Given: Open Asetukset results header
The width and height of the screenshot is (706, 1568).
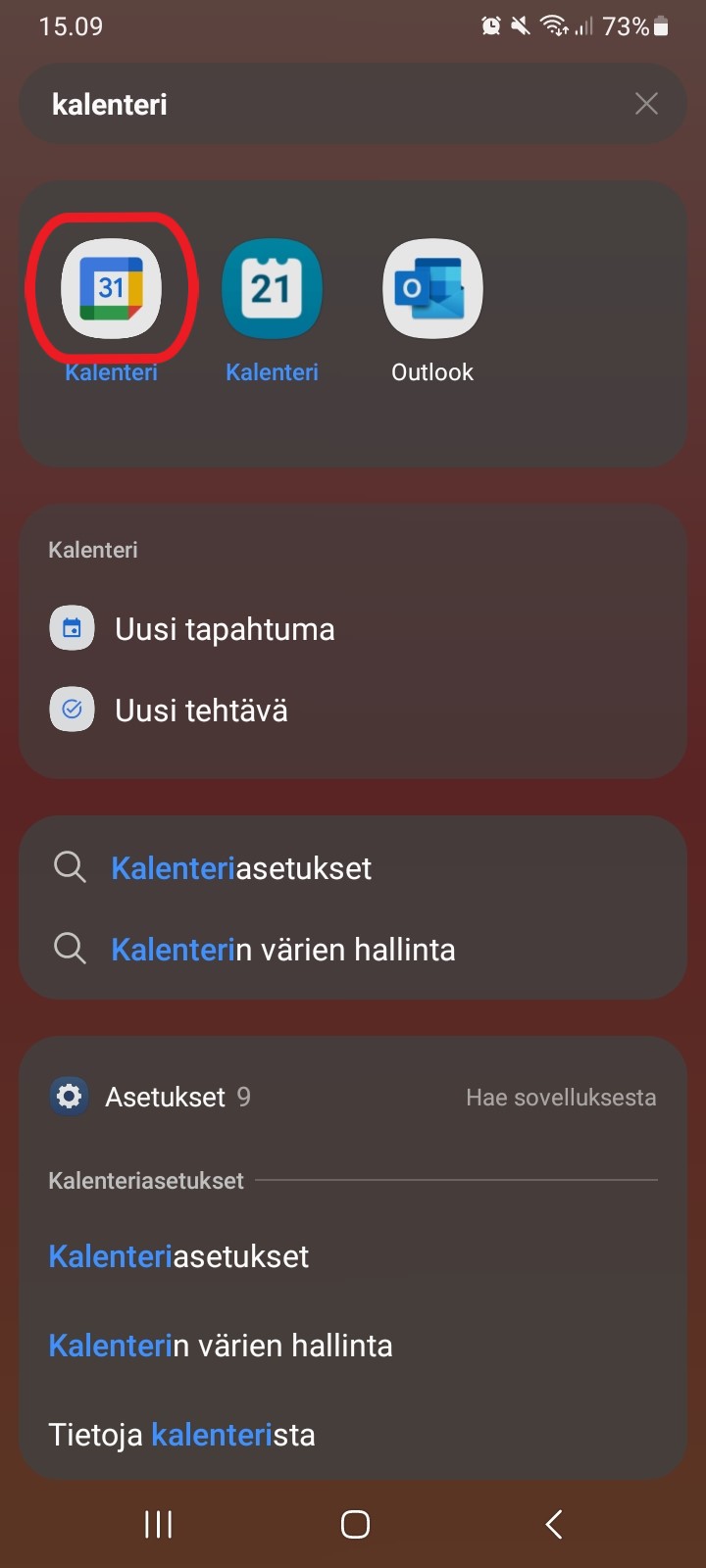Looking at the screenshot, I should tap(165, 1097).
